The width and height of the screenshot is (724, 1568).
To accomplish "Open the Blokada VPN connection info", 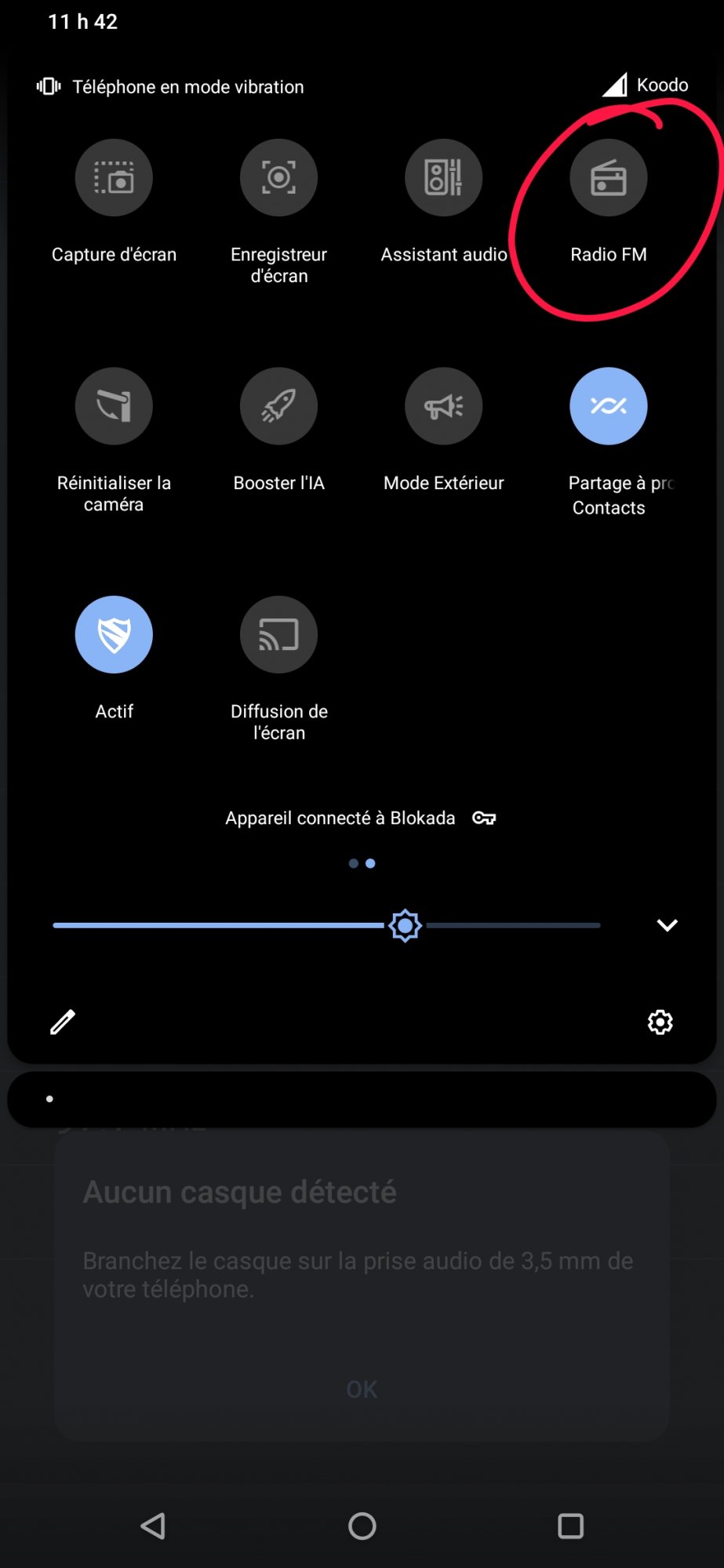I will (x=361, y=818).
